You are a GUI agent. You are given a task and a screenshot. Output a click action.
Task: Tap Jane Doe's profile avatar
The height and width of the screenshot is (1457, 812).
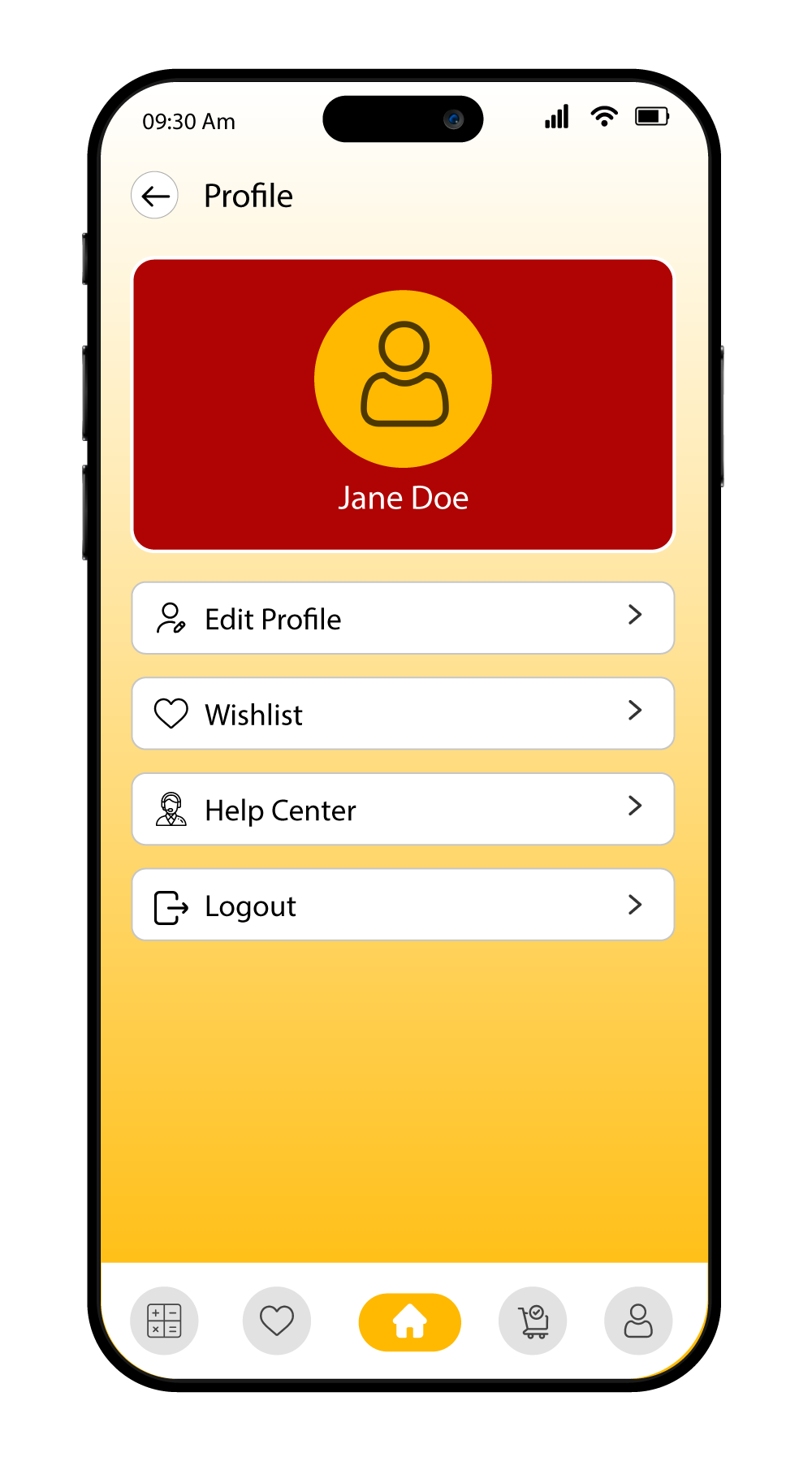[x=404, y=378]
